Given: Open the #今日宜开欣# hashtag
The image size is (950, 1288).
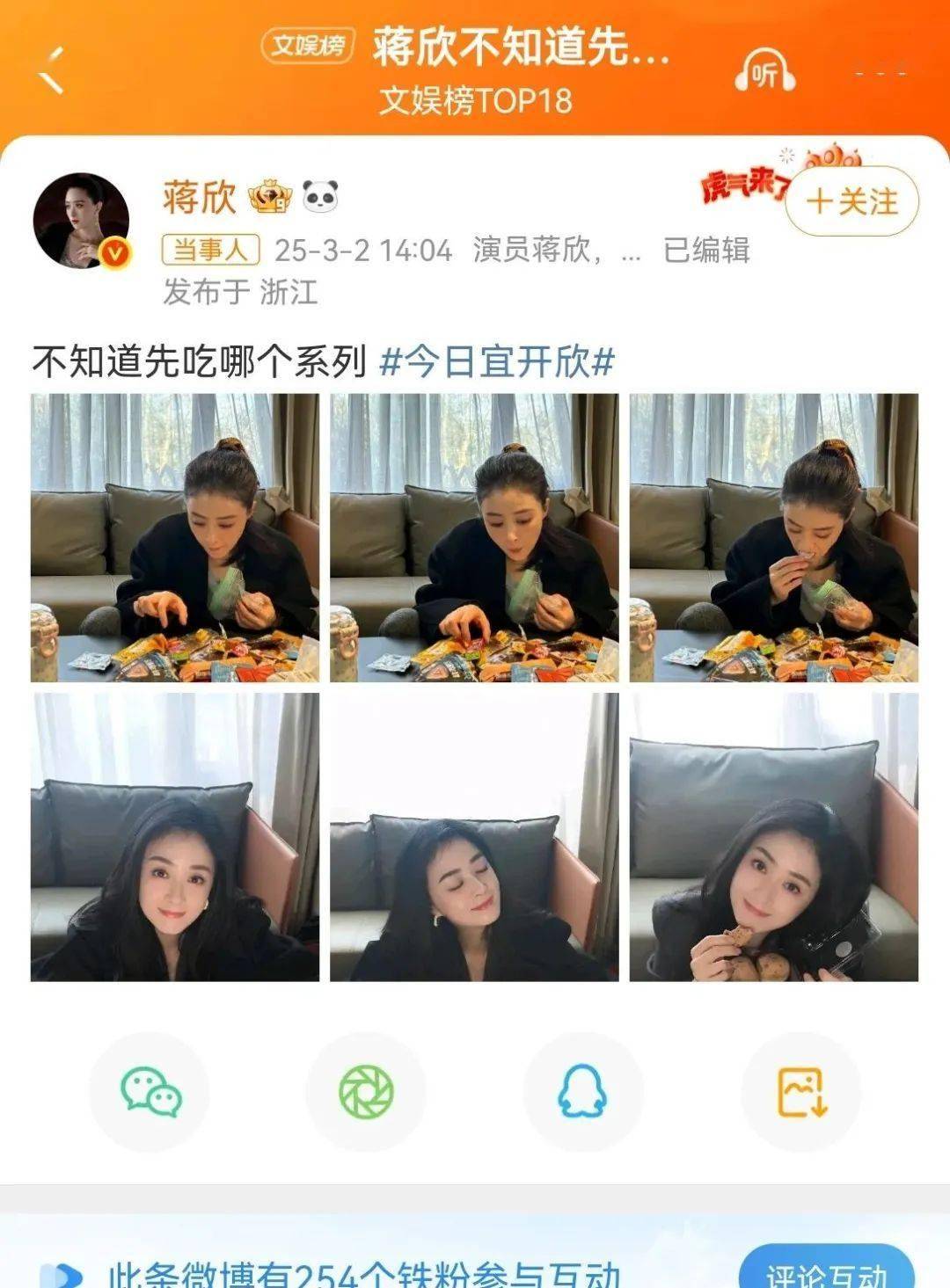Looking at the screenshot, I should [x=497, y=361].
